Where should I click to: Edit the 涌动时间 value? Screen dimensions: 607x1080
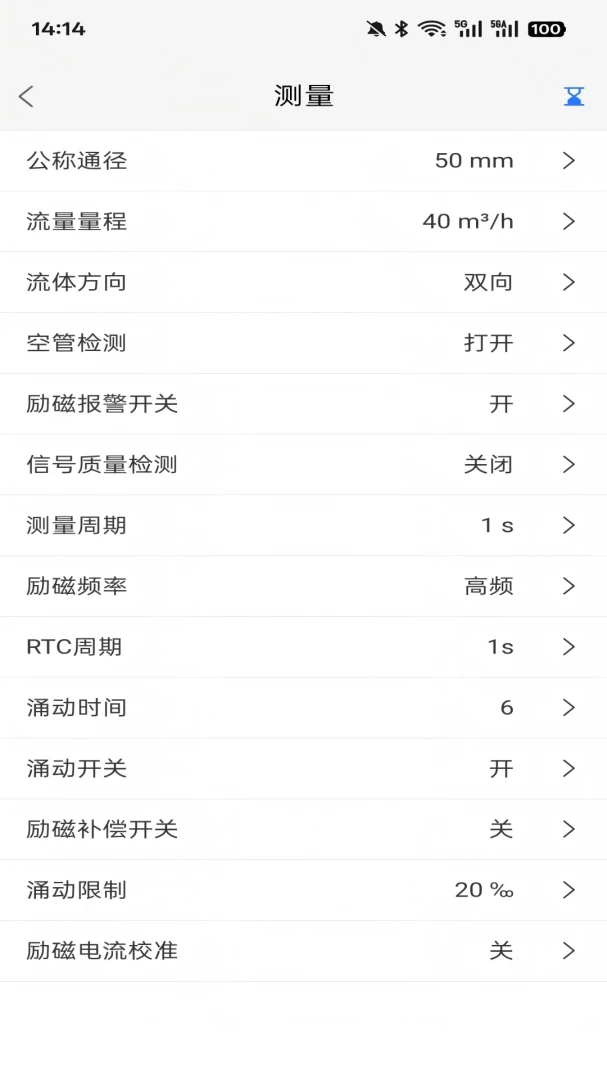coord(303,708)
